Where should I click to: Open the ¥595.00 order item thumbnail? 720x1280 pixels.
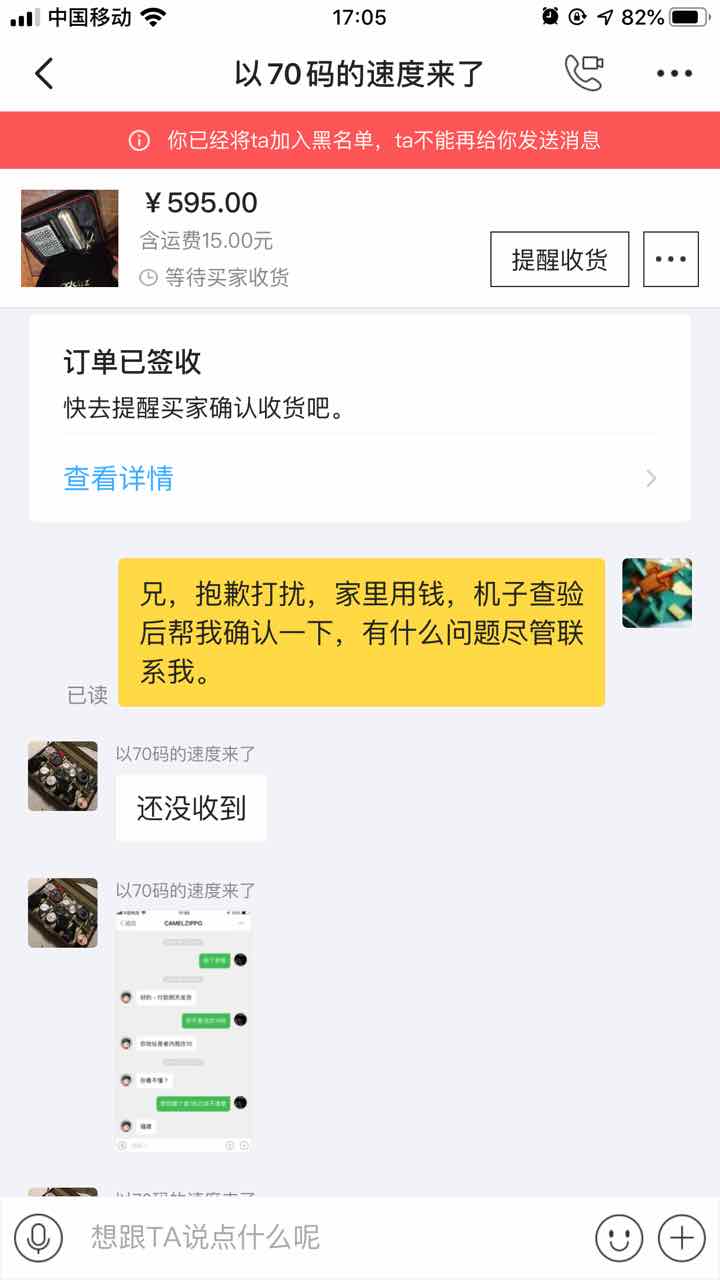pyautogui.click(x=69, y=238)
